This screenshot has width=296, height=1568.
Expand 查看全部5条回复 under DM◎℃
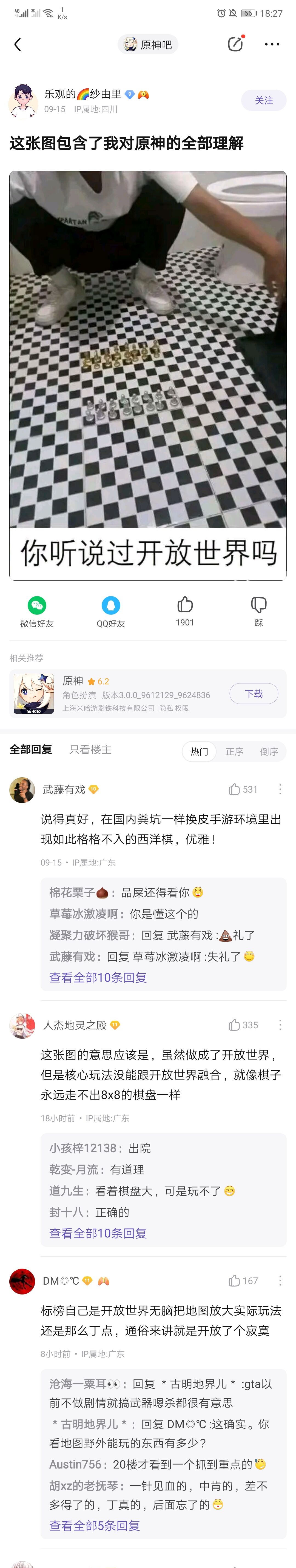pyautogui.click(x=94, y=1526)
